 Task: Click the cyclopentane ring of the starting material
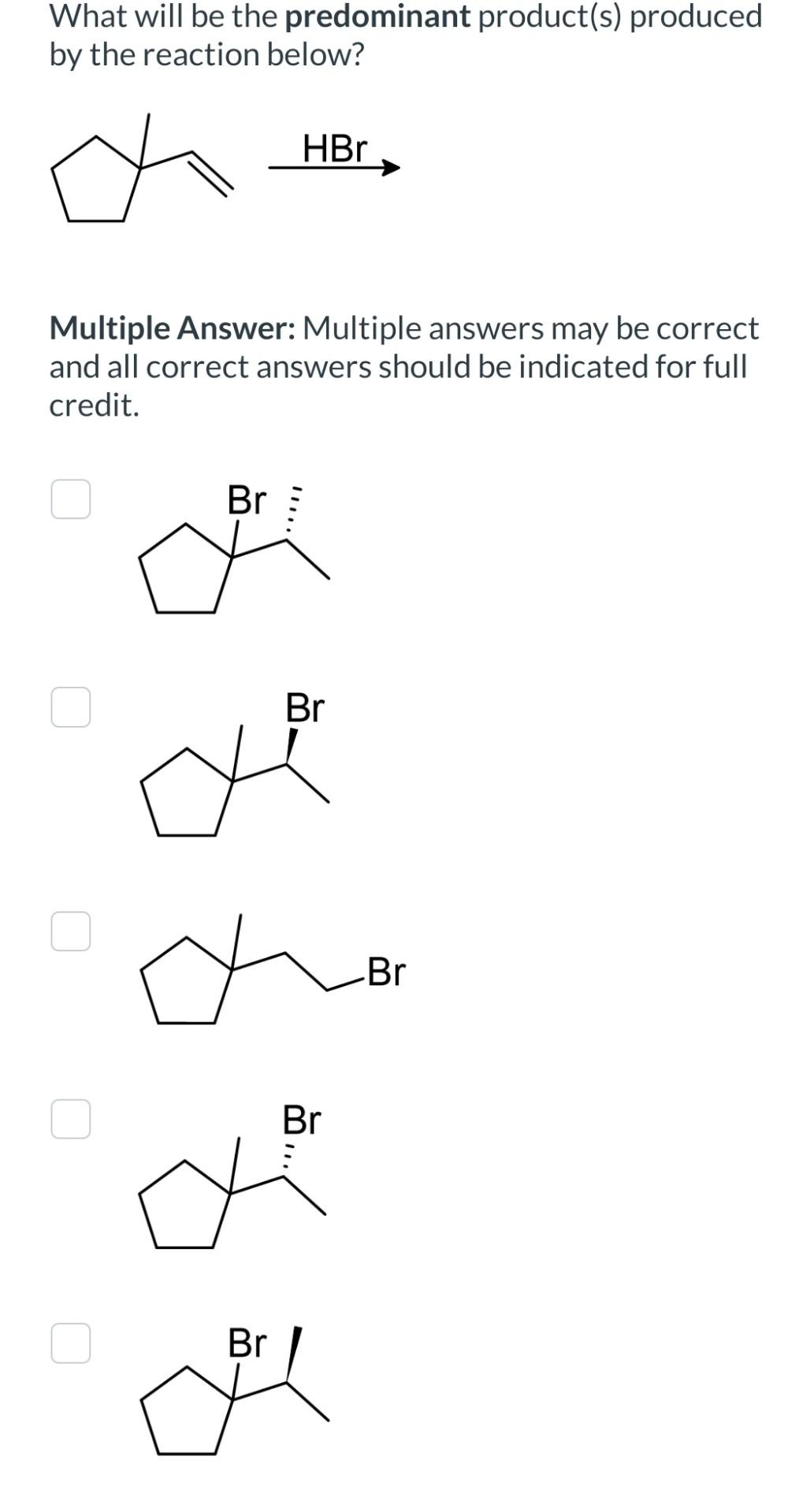click(95, 177)
